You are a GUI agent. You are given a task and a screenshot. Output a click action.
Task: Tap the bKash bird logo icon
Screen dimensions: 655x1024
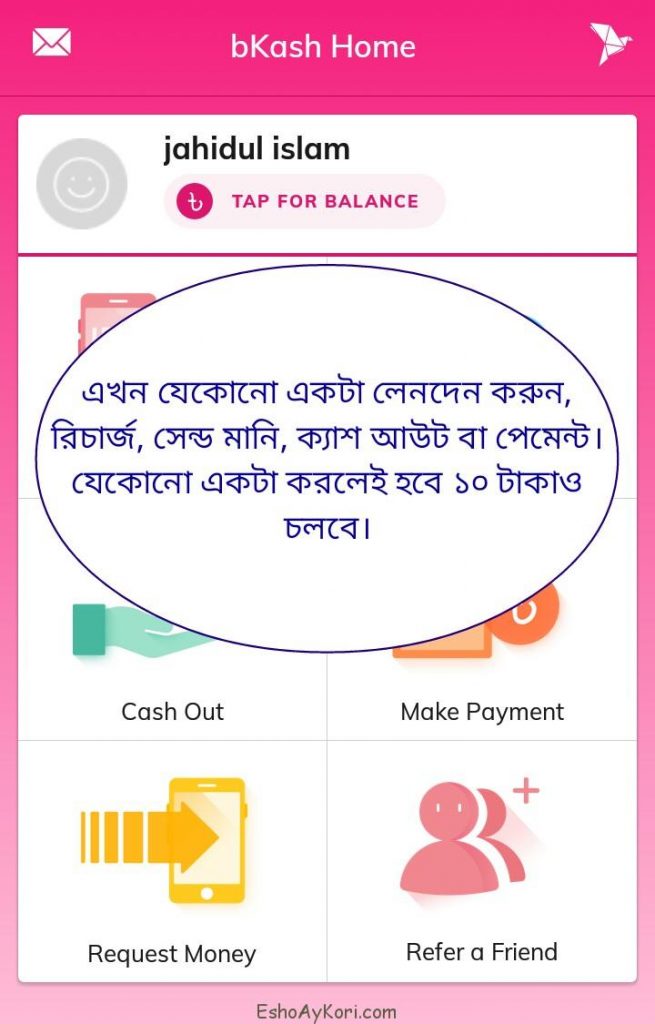coord(610,44)
